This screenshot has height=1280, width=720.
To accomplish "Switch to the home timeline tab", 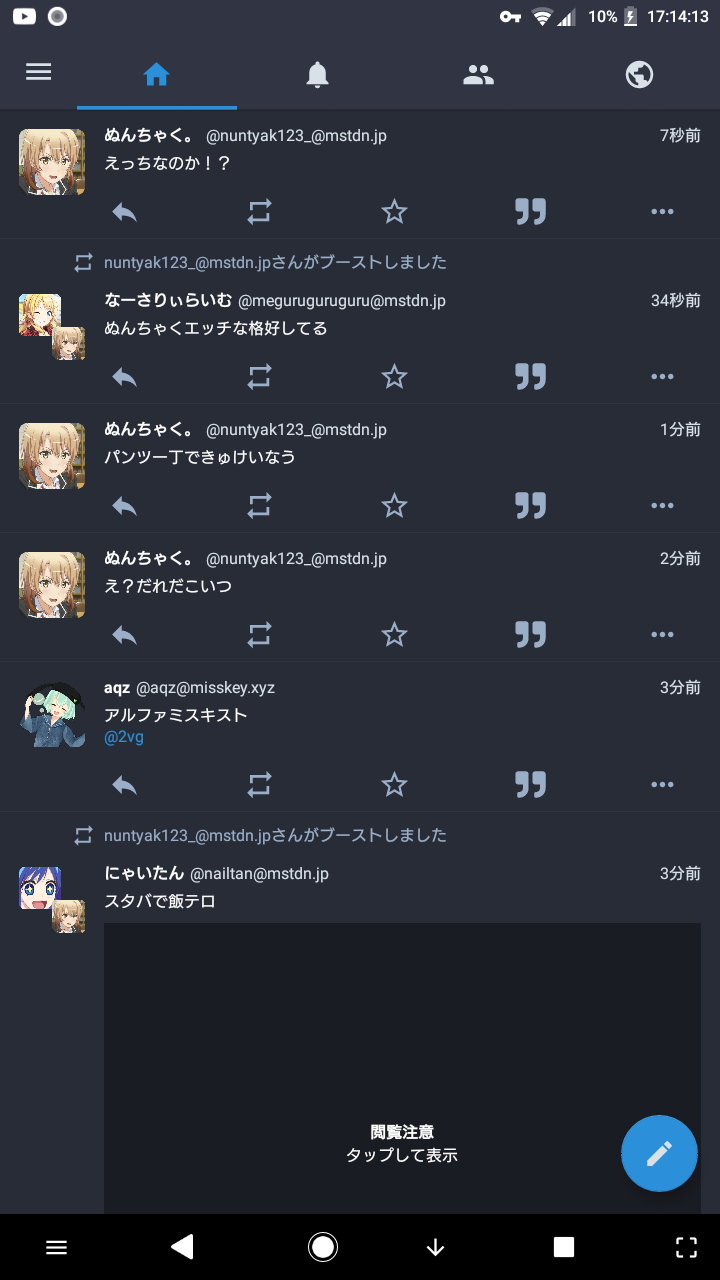I will click(x=156, y=74).
